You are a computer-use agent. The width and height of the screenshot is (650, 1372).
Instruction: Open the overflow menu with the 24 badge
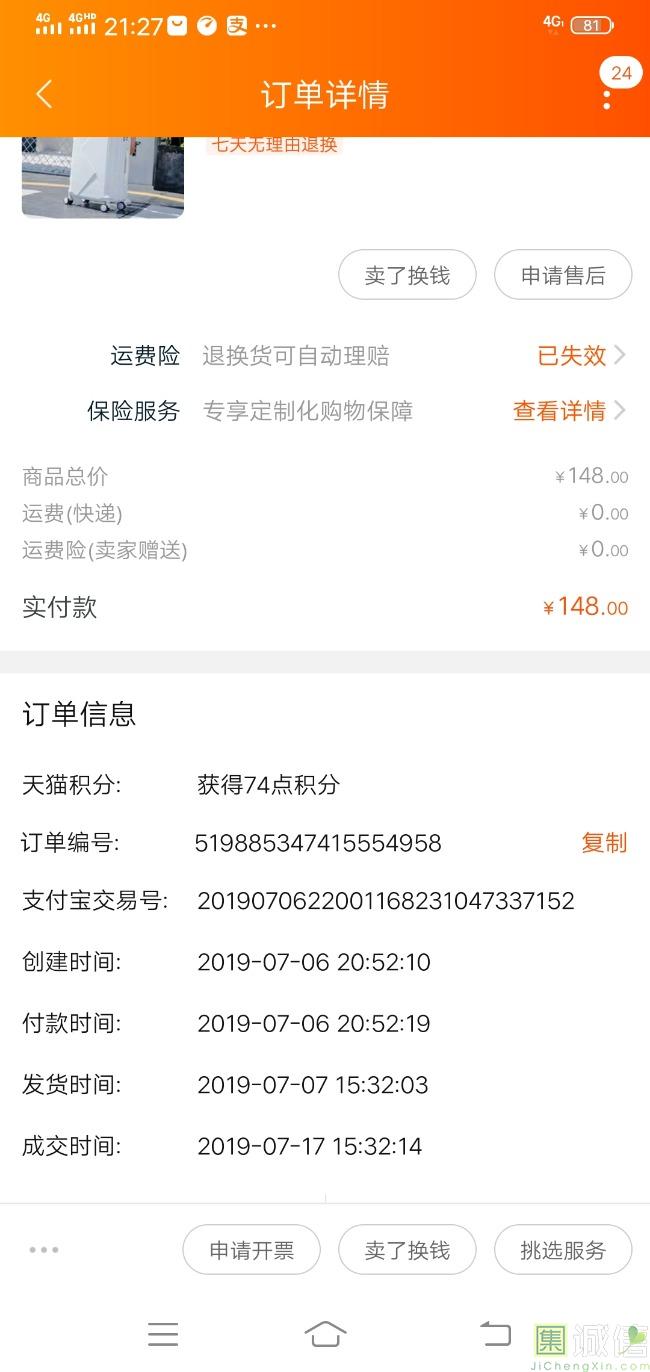coord(607,95)
